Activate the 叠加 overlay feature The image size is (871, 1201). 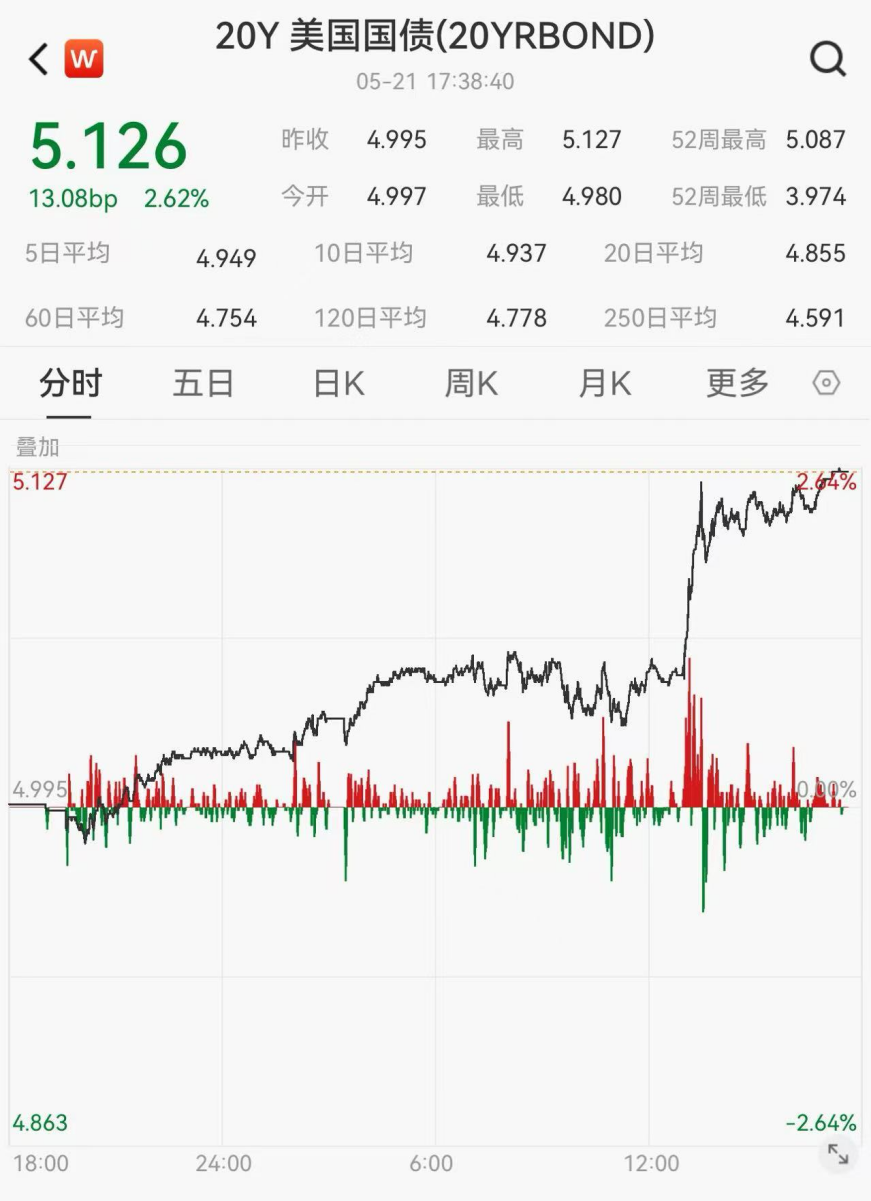click(38, 448)
